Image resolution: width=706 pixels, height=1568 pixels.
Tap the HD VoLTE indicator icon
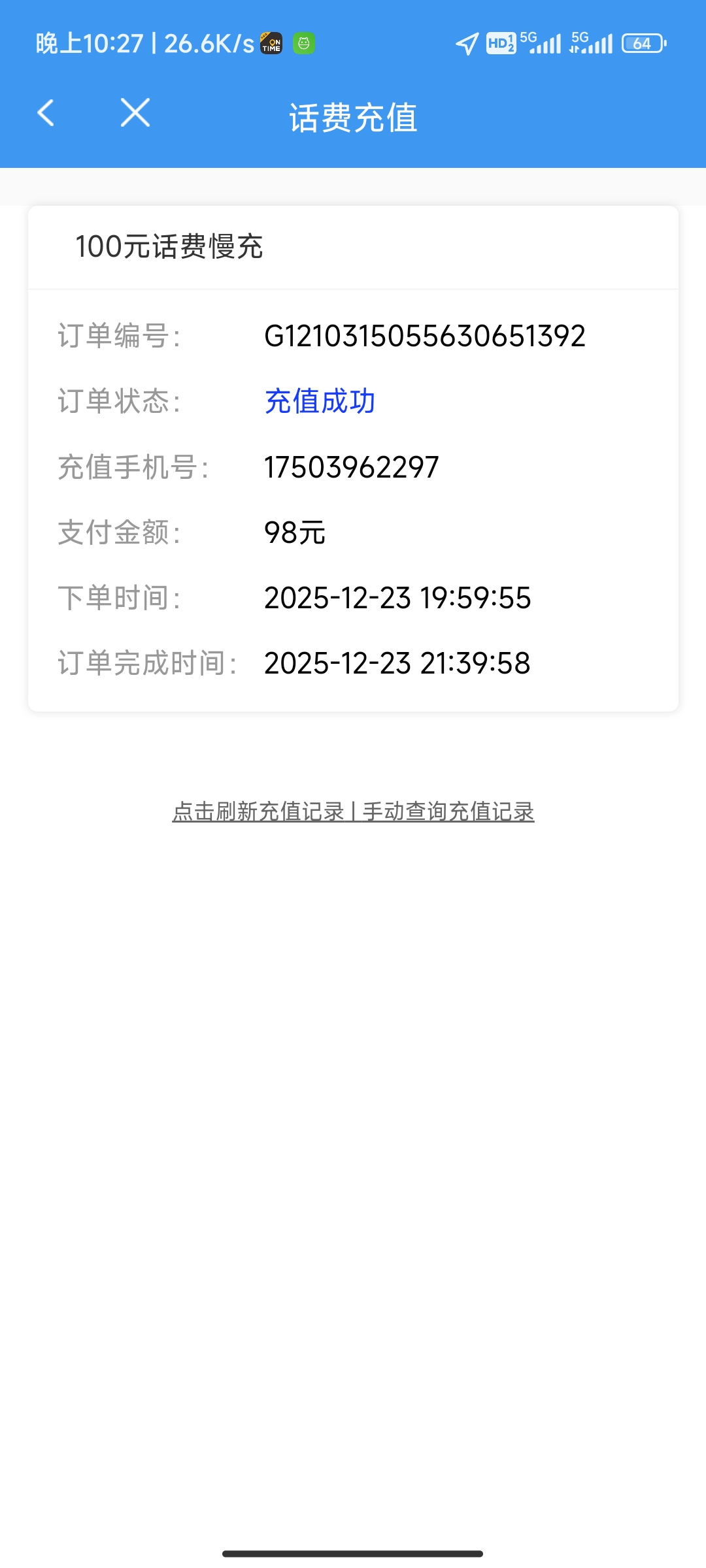pyautogui.click(x=501, y=42)
